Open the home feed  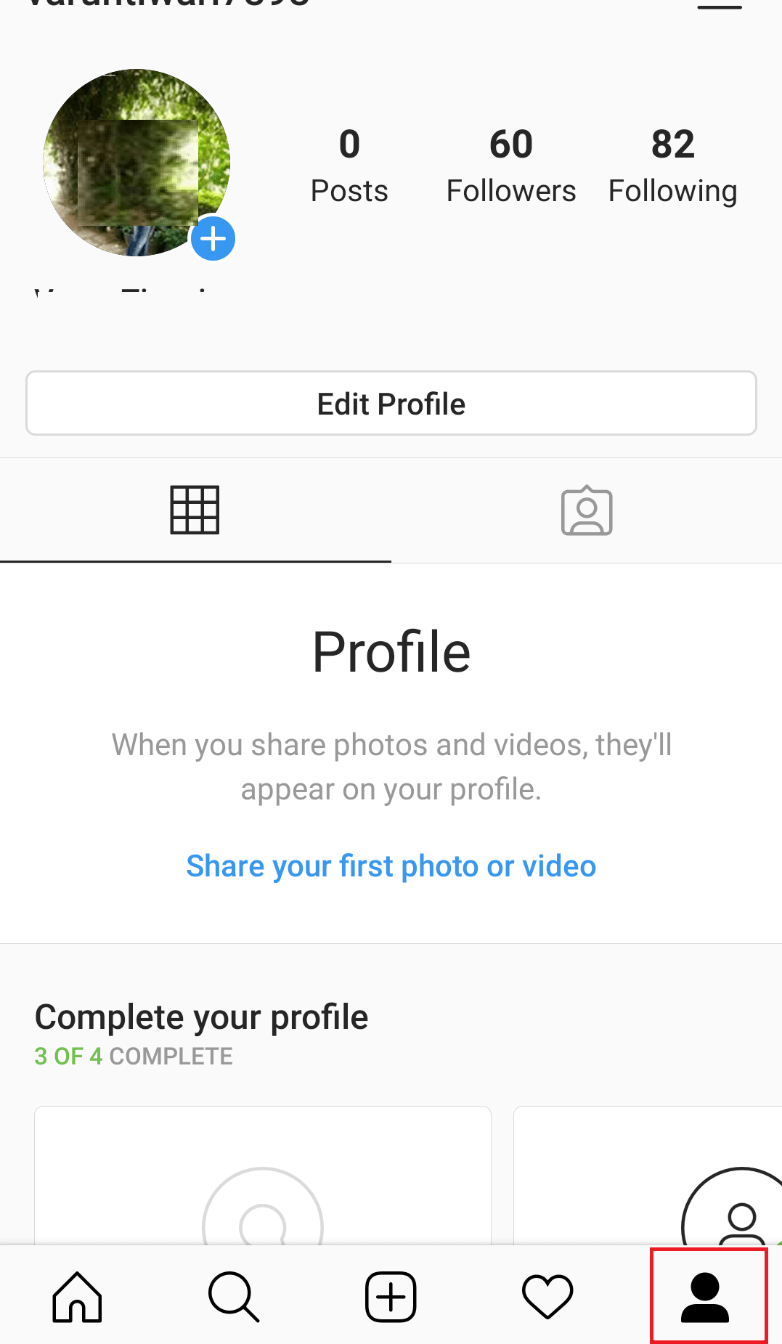[76, 1296]
